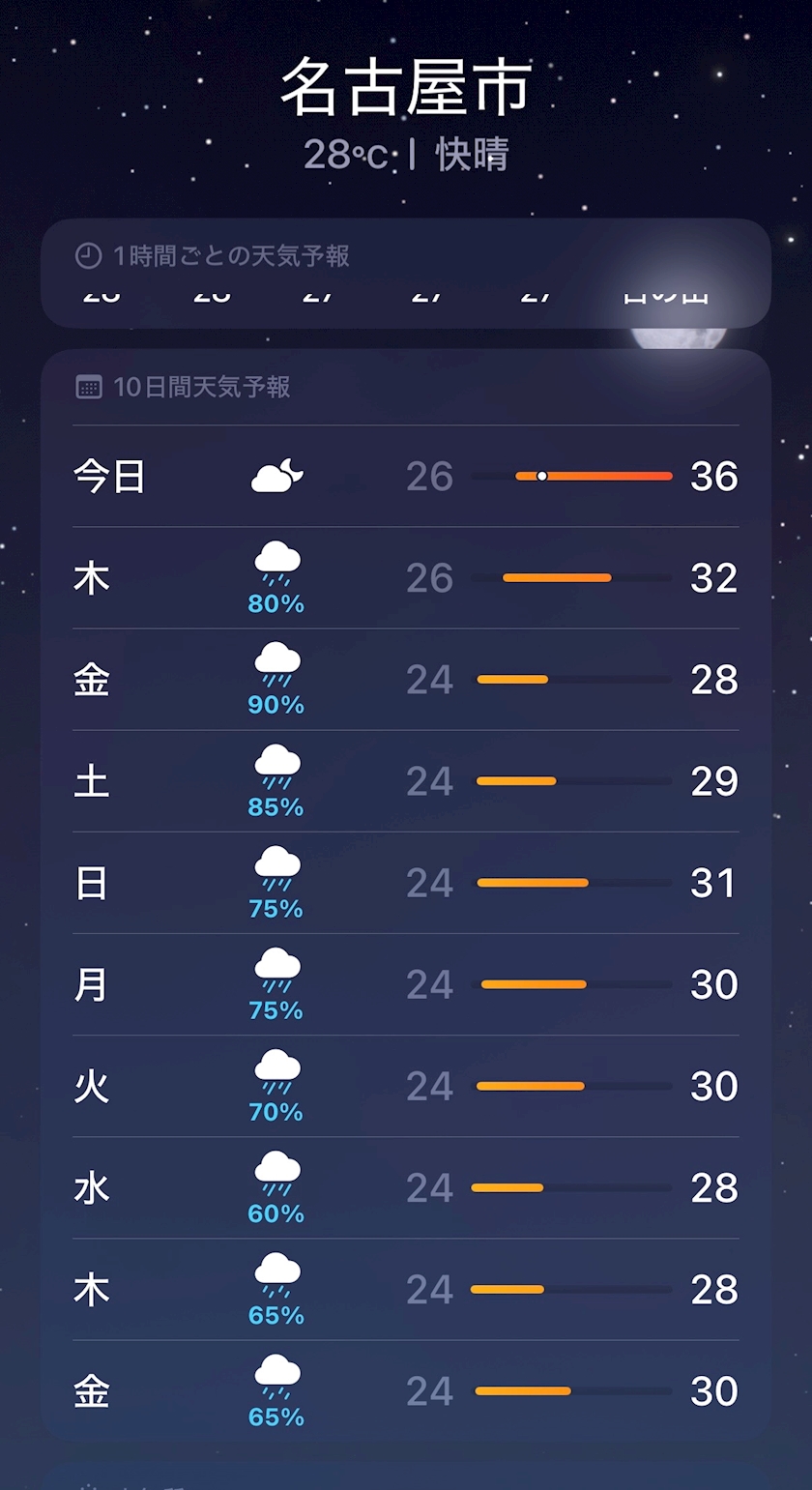Open Sunday (日) forecast details
The height and width of the screenshot is (1490, 812).
click(406, 883)
